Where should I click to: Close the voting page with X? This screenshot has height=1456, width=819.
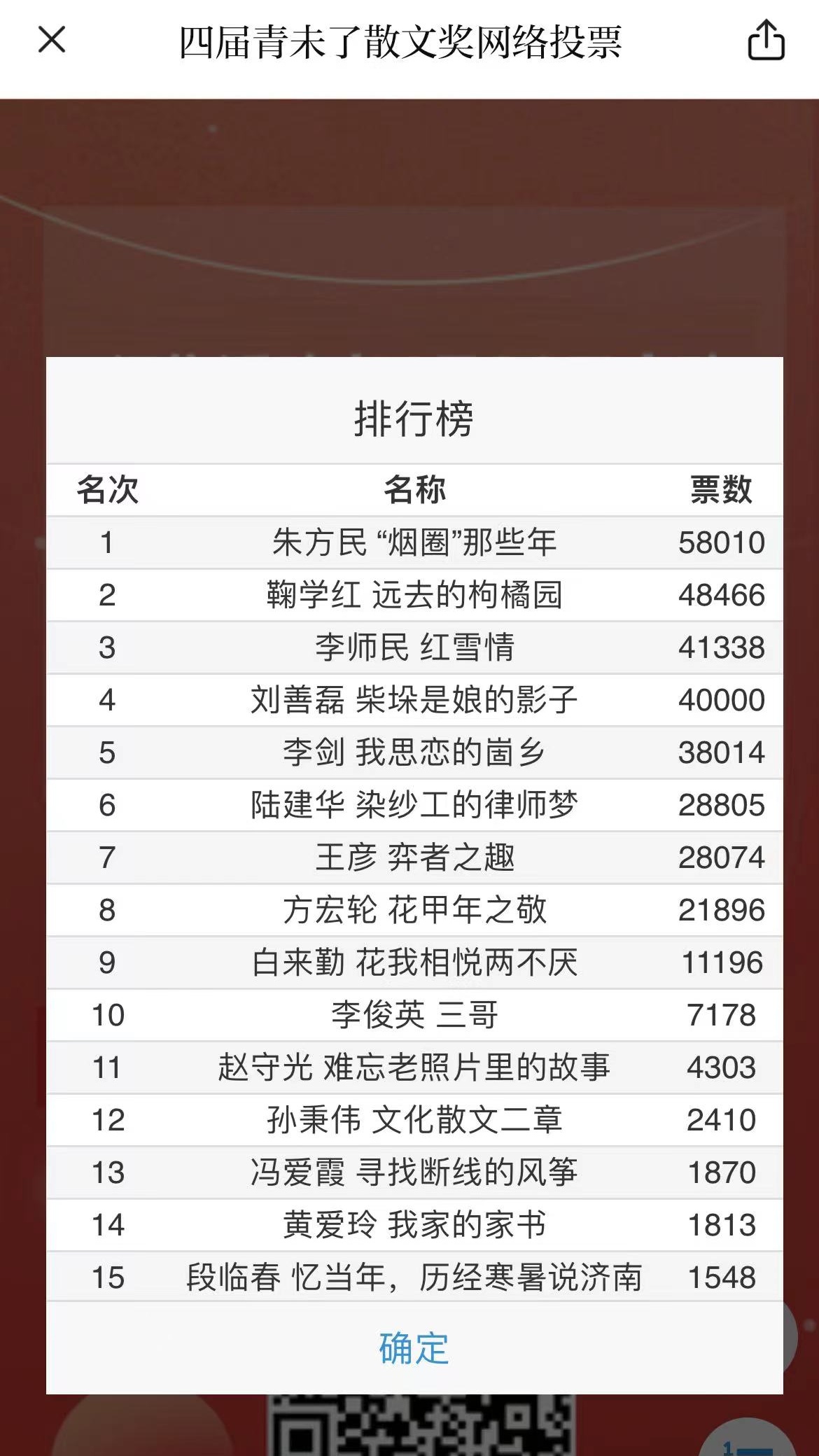click(x=52, y=40)
